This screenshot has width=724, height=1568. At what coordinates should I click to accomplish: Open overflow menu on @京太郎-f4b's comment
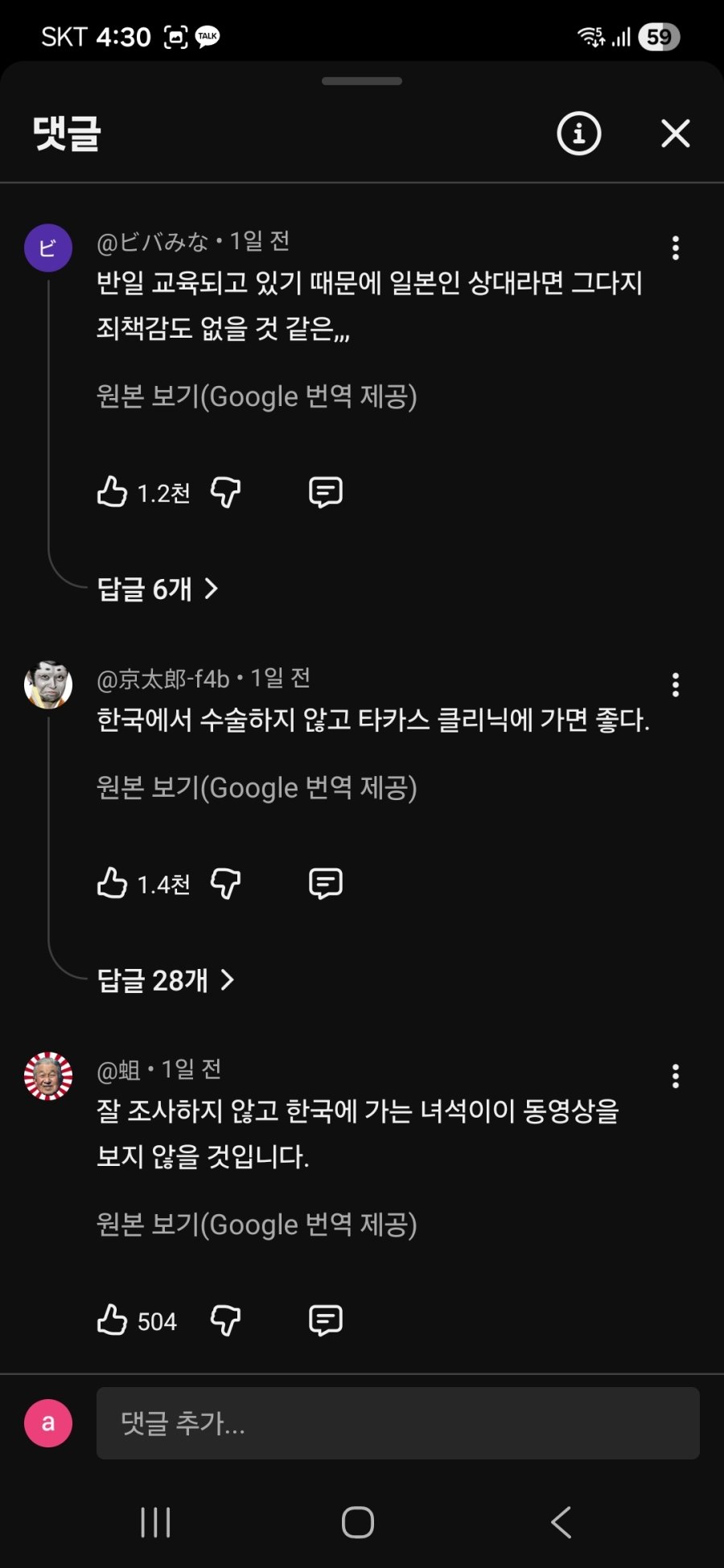675,684
